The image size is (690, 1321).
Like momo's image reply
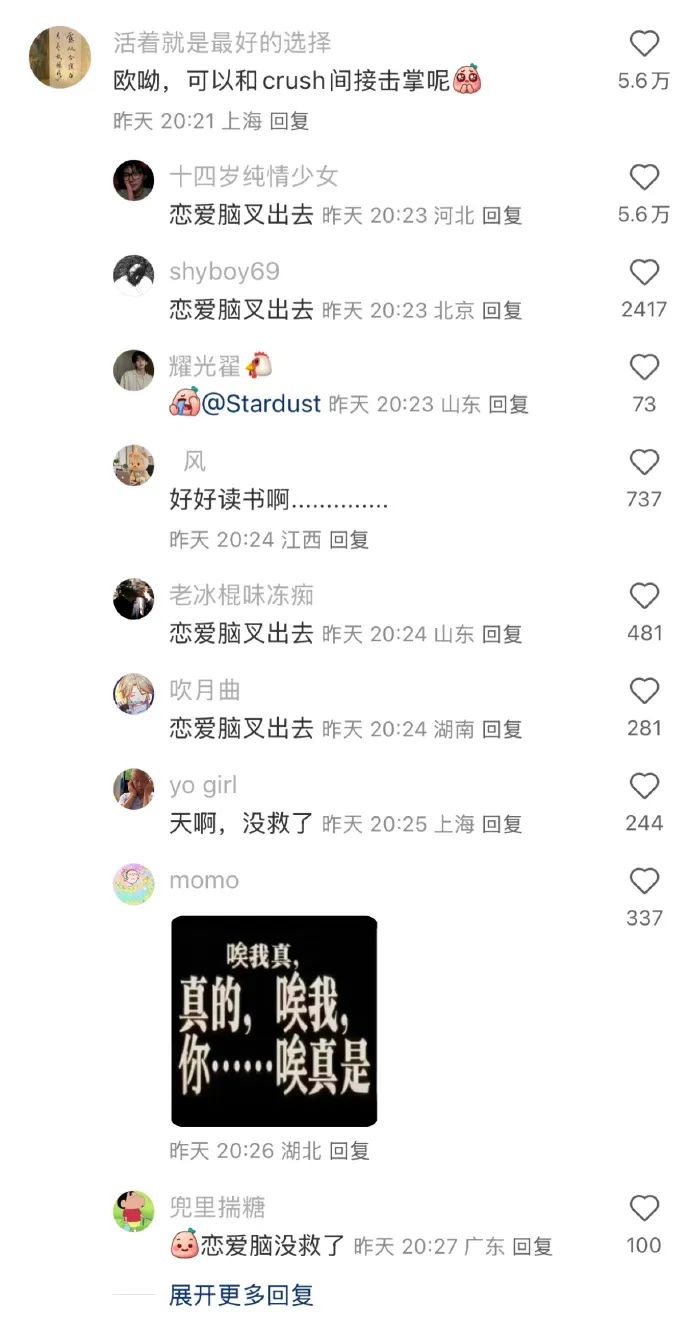coord(644,881)
